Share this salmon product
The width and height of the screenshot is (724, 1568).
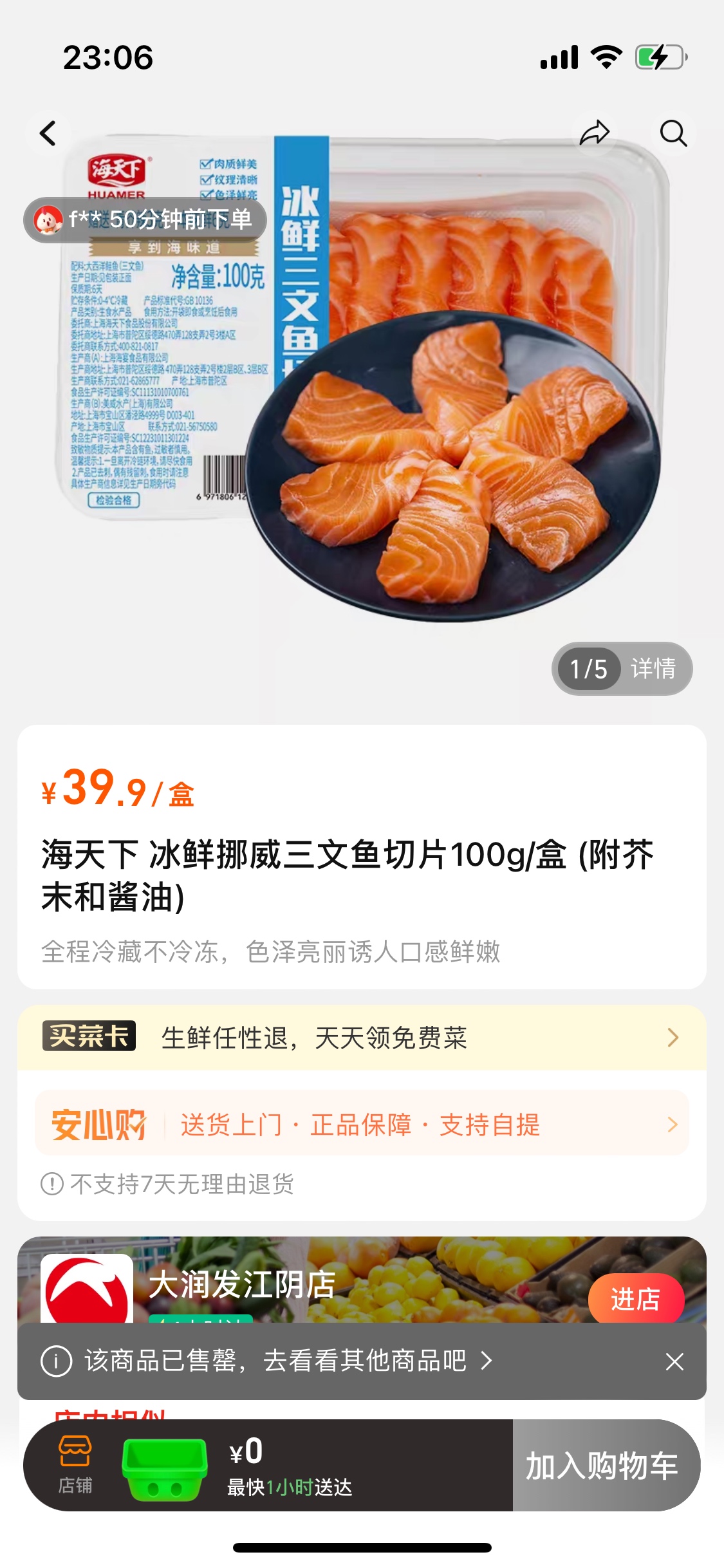[594, 133]
